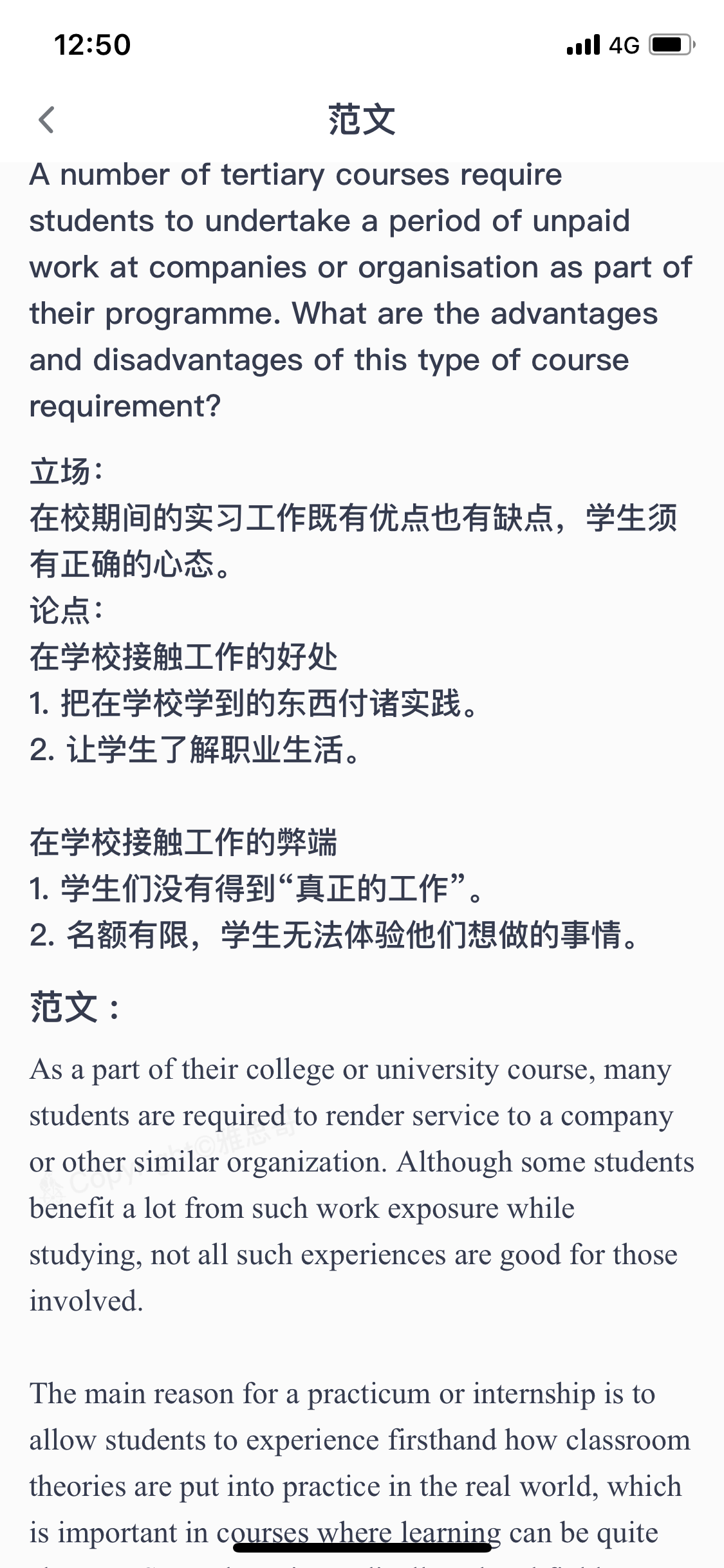Go back from the 范文 page
The height and width of the screenshot is (1568, 724).
(46, 120)
